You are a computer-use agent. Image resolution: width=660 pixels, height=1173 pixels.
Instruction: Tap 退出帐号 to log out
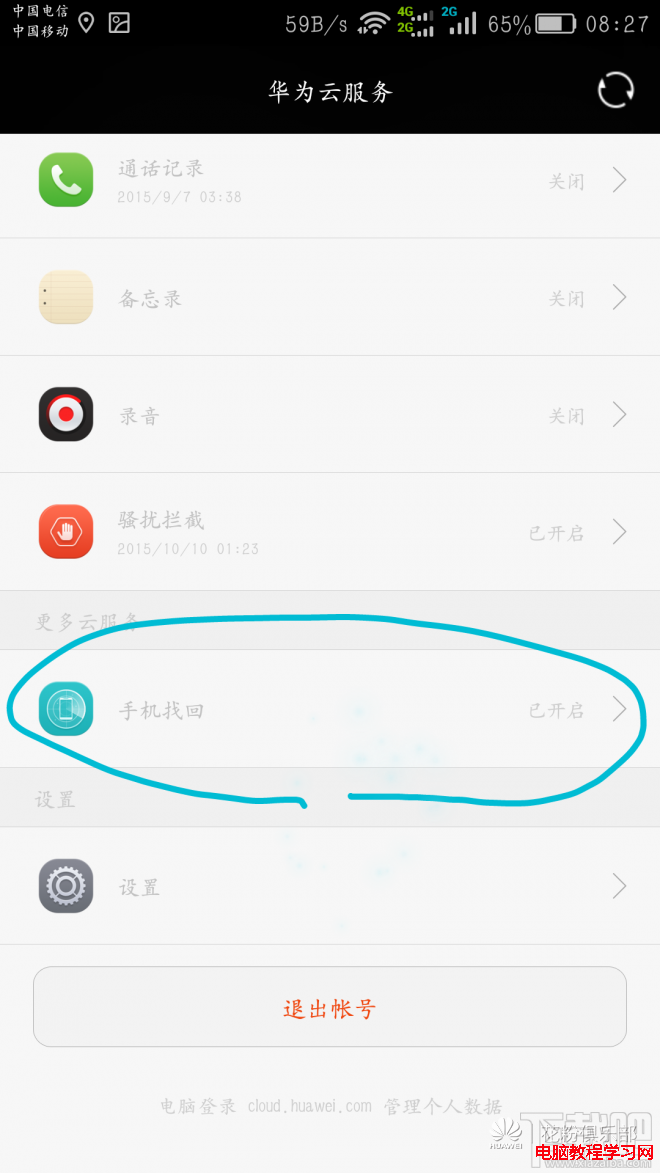(x=330, y=1007)
